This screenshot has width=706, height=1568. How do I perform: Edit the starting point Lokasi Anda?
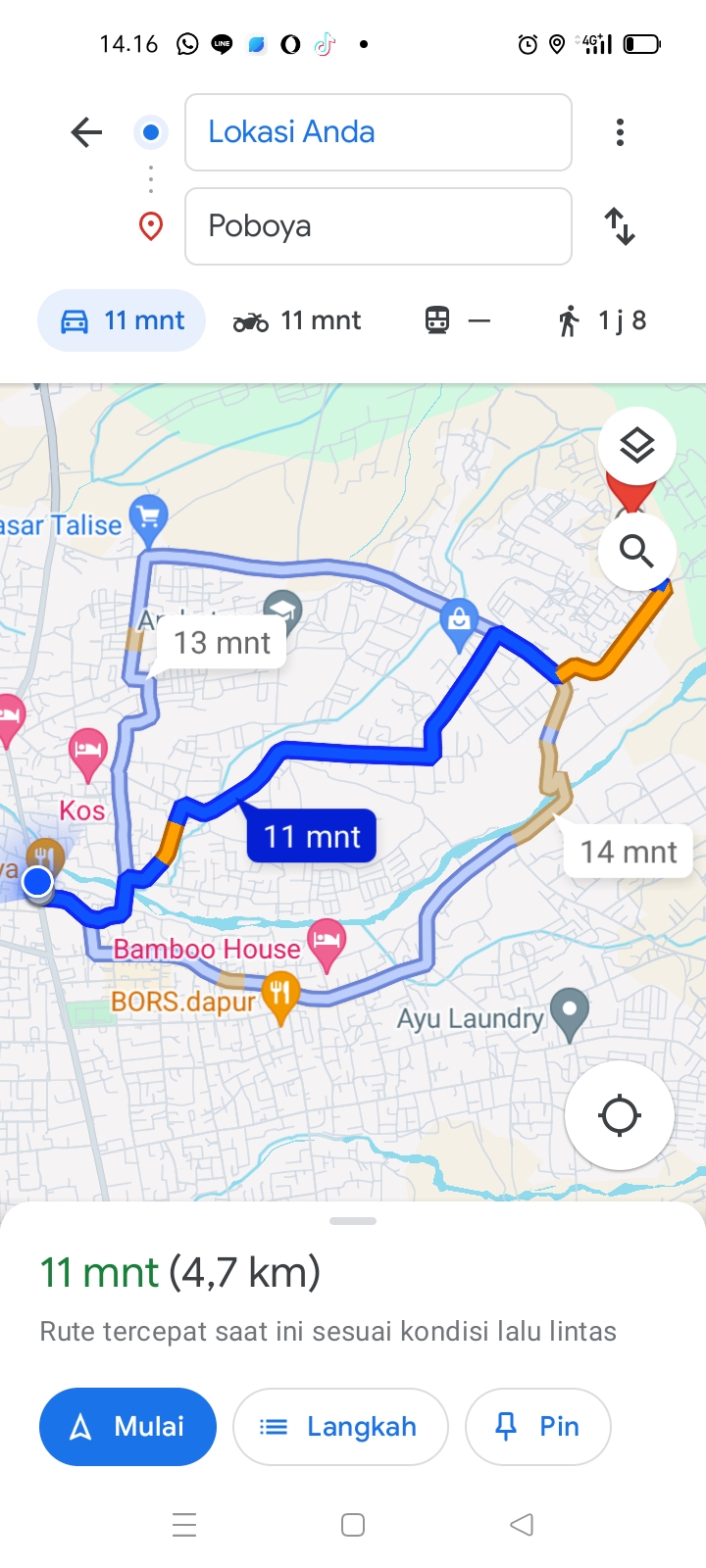pos(378,132)
